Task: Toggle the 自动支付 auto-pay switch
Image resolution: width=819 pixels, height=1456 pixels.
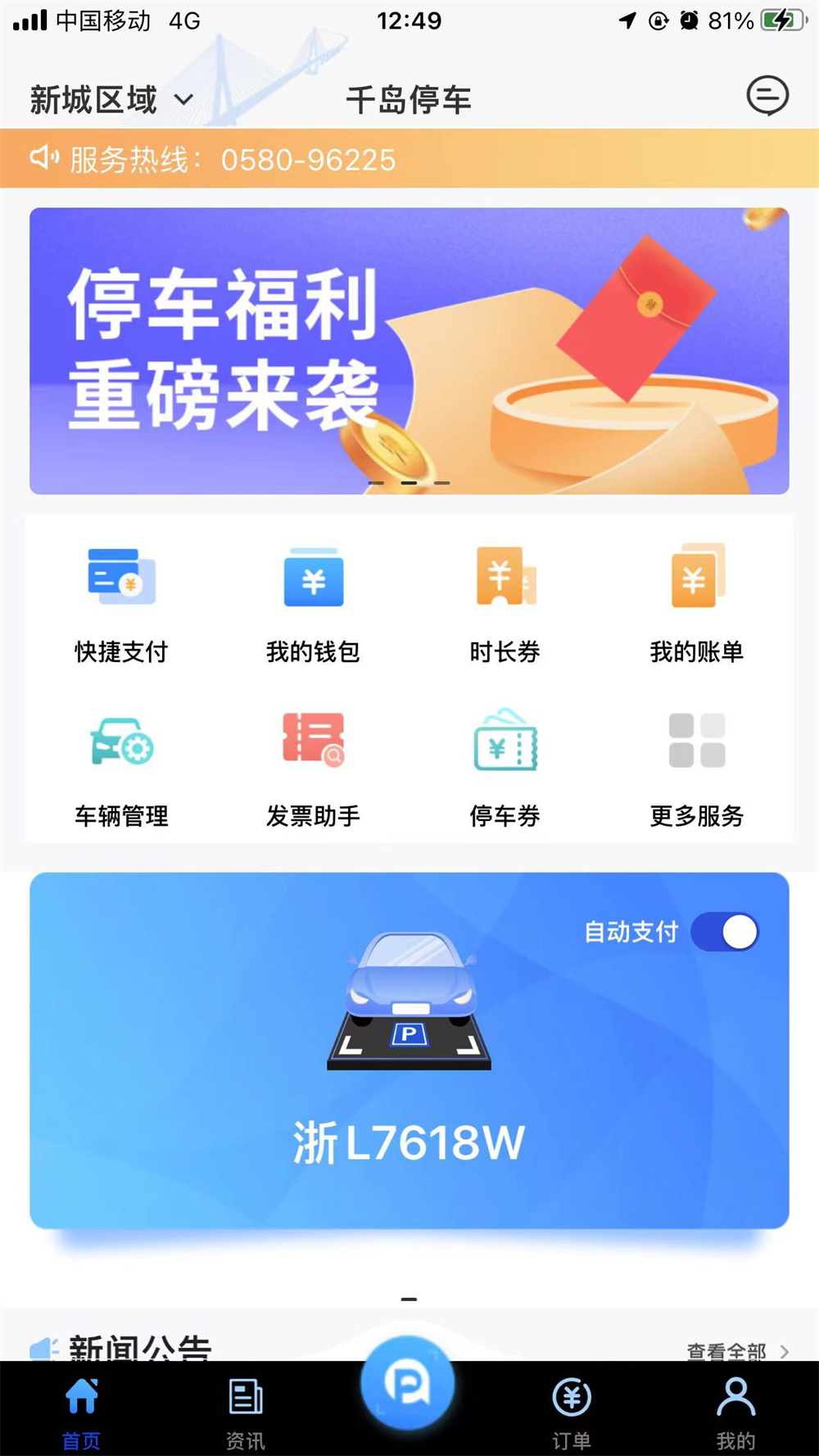Action: point(725,932)
